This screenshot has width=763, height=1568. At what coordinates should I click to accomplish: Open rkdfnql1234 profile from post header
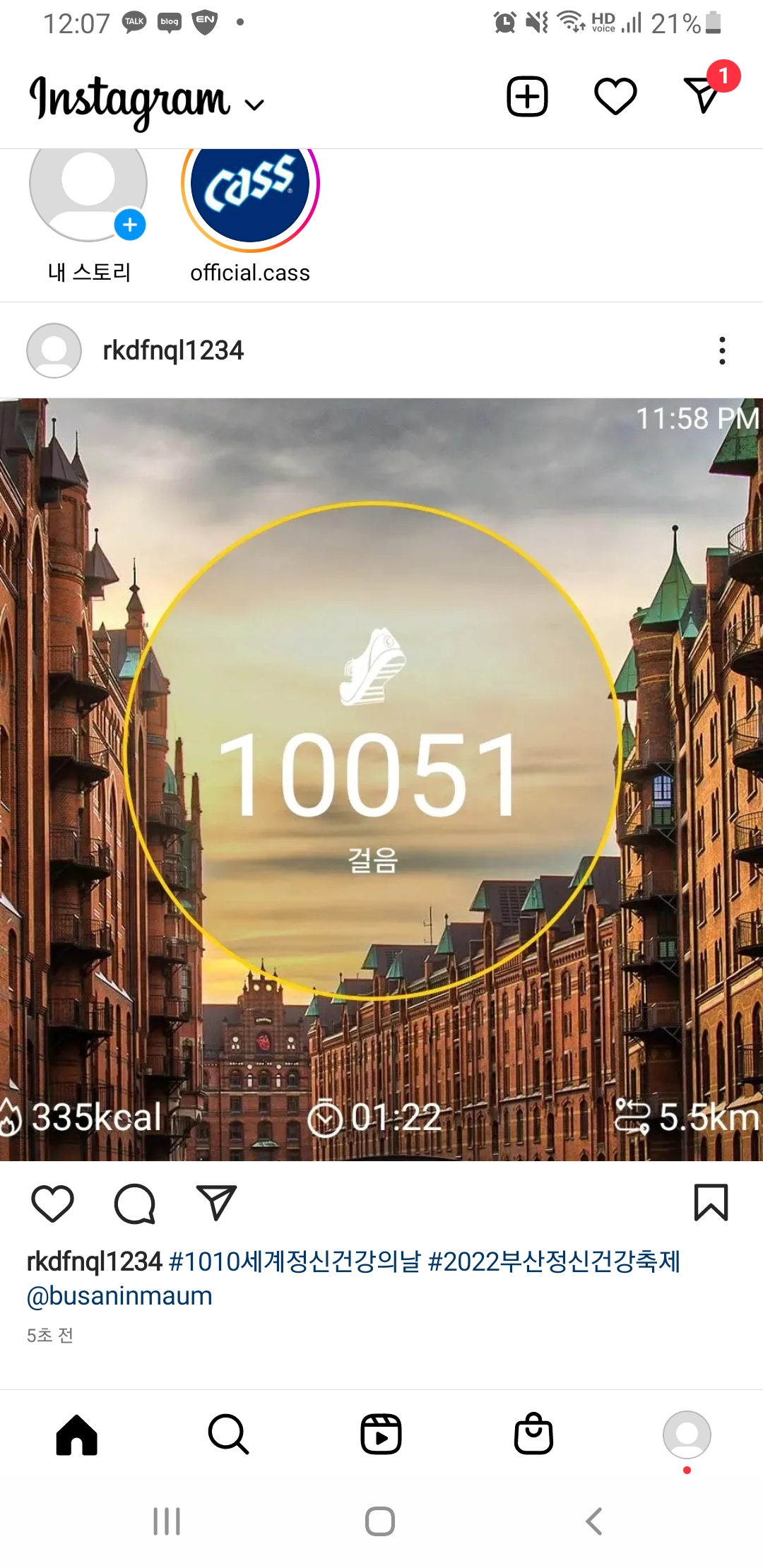[172, 350]
